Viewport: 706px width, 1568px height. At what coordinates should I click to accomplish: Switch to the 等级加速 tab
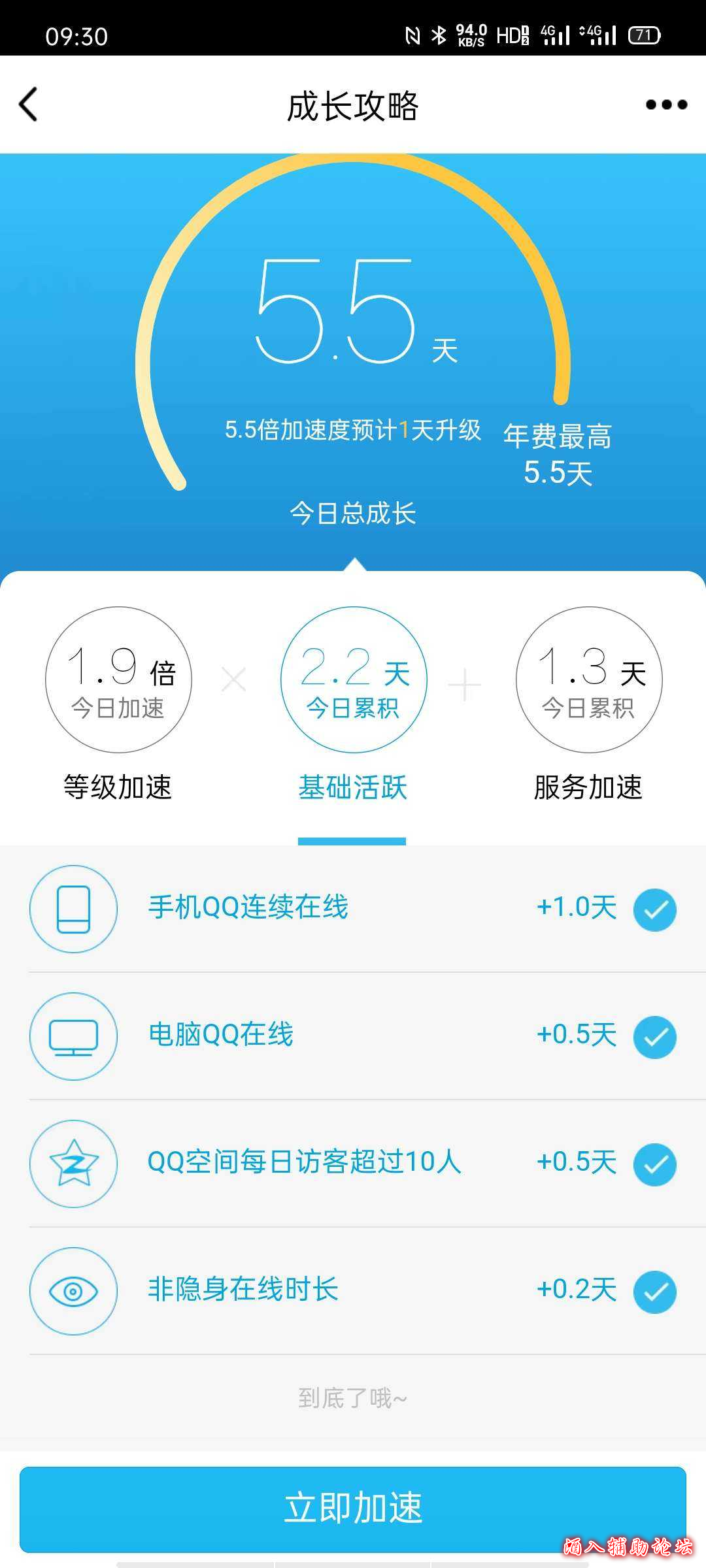[x=118, y=789]
